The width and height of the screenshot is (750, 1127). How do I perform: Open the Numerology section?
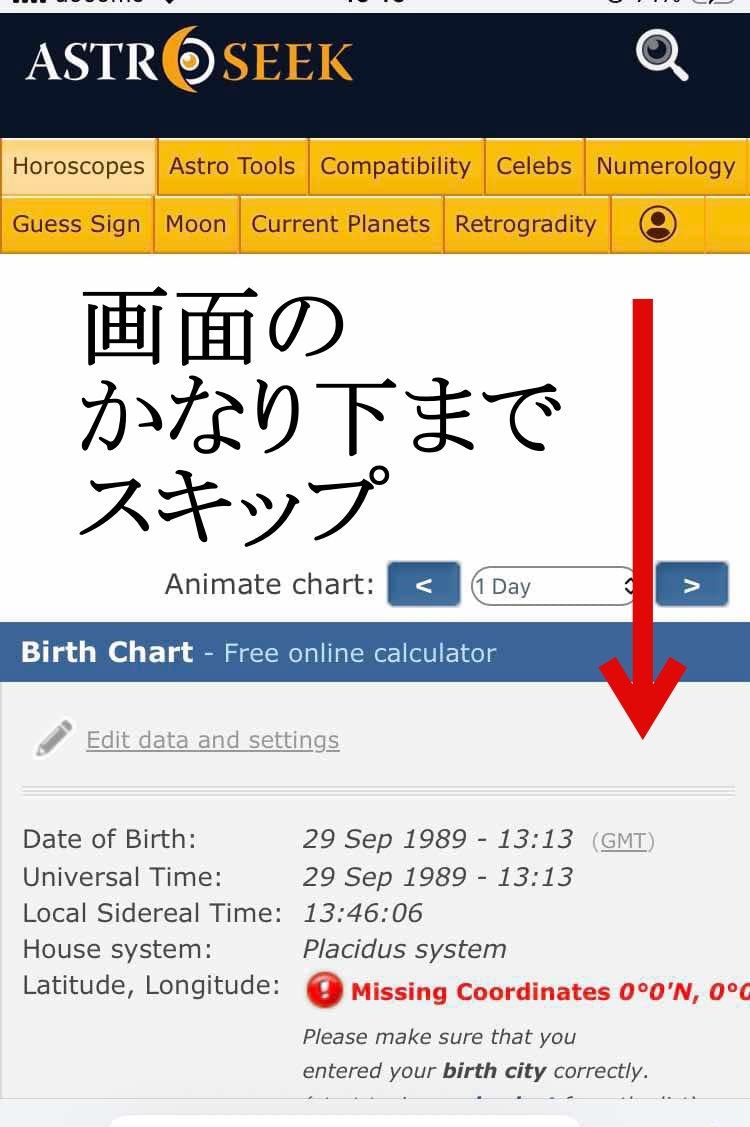pyautogui.click(x=665, y=166)
